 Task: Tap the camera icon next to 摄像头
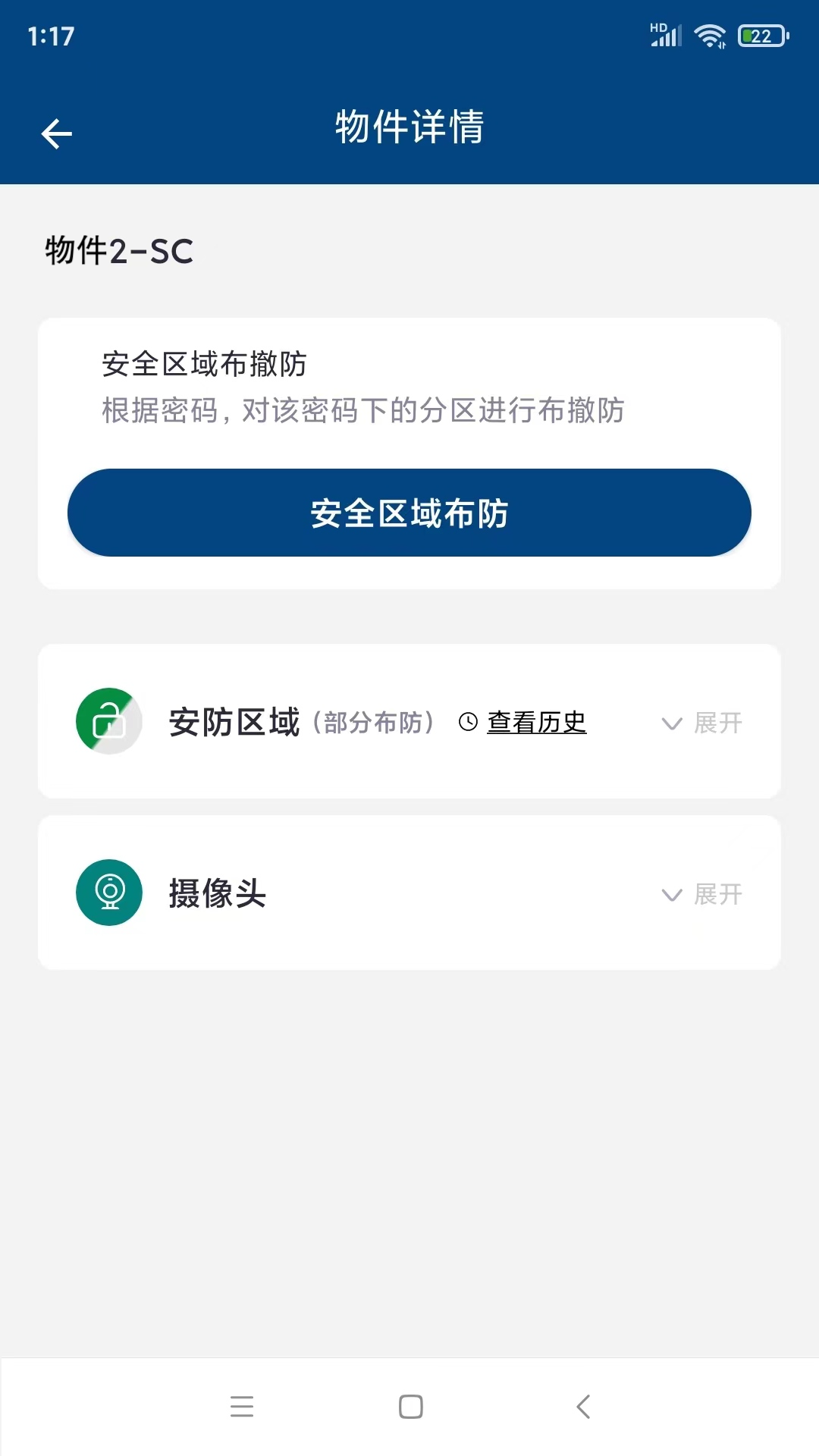[x=108, y=893]
